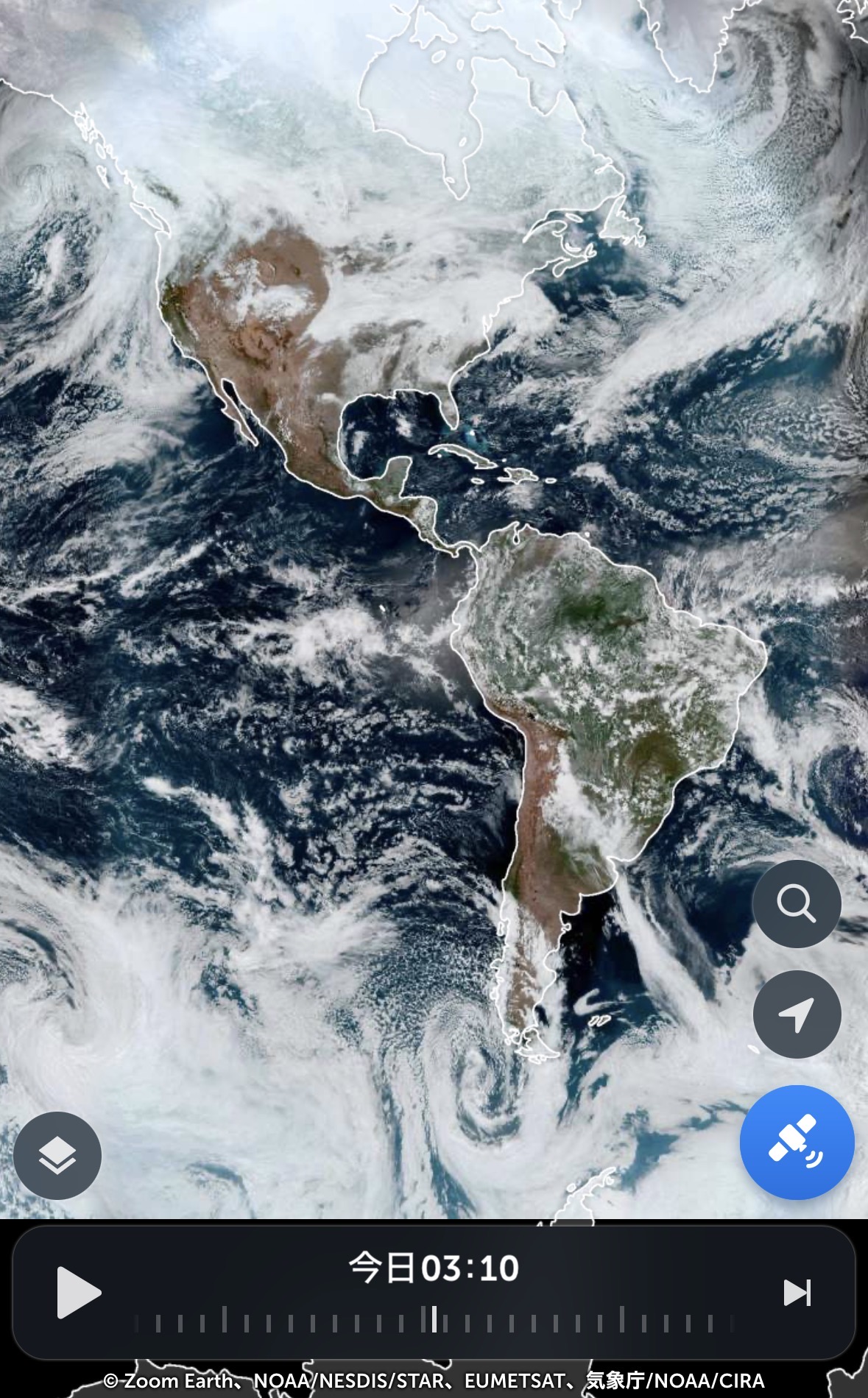The height and width of the screenshot is (1398, 868).
Task: Play the satellite time-lapse animation
Action: 77,1292
